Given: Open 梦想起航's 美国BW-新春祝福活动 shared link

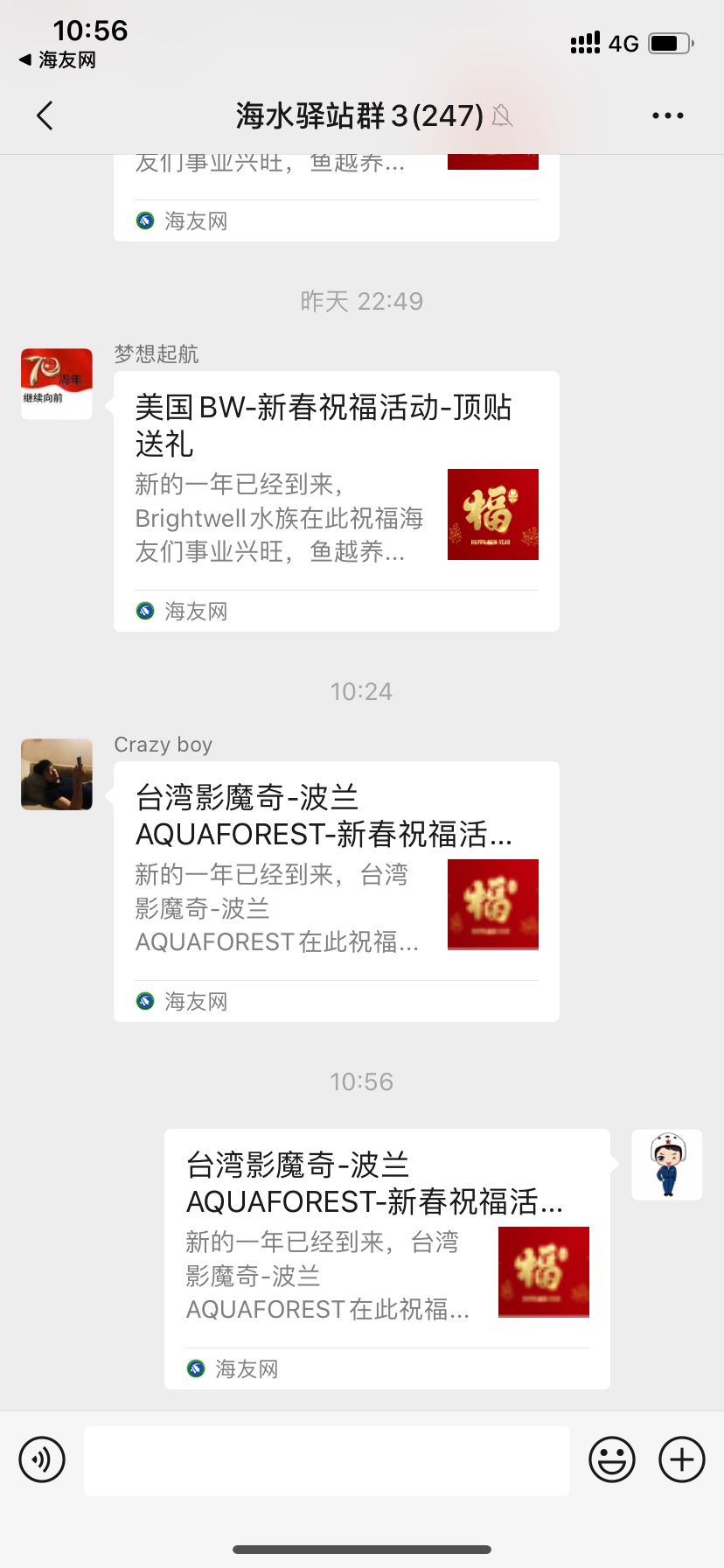Looking at the screenshot, I should [x=336, y=500].
